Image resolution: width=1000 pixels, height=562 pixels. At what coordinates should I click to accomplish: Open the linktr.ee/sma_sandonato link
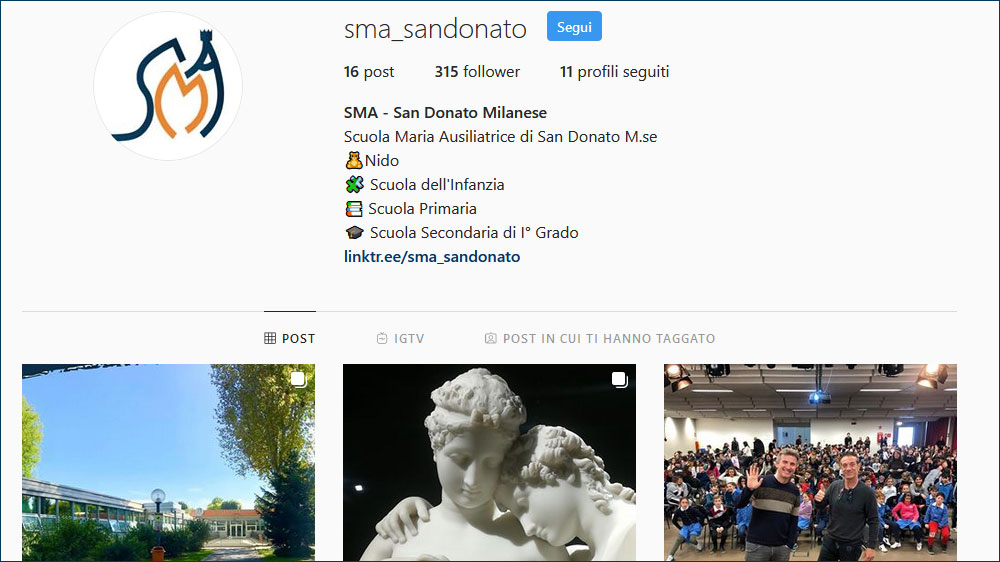431,257
